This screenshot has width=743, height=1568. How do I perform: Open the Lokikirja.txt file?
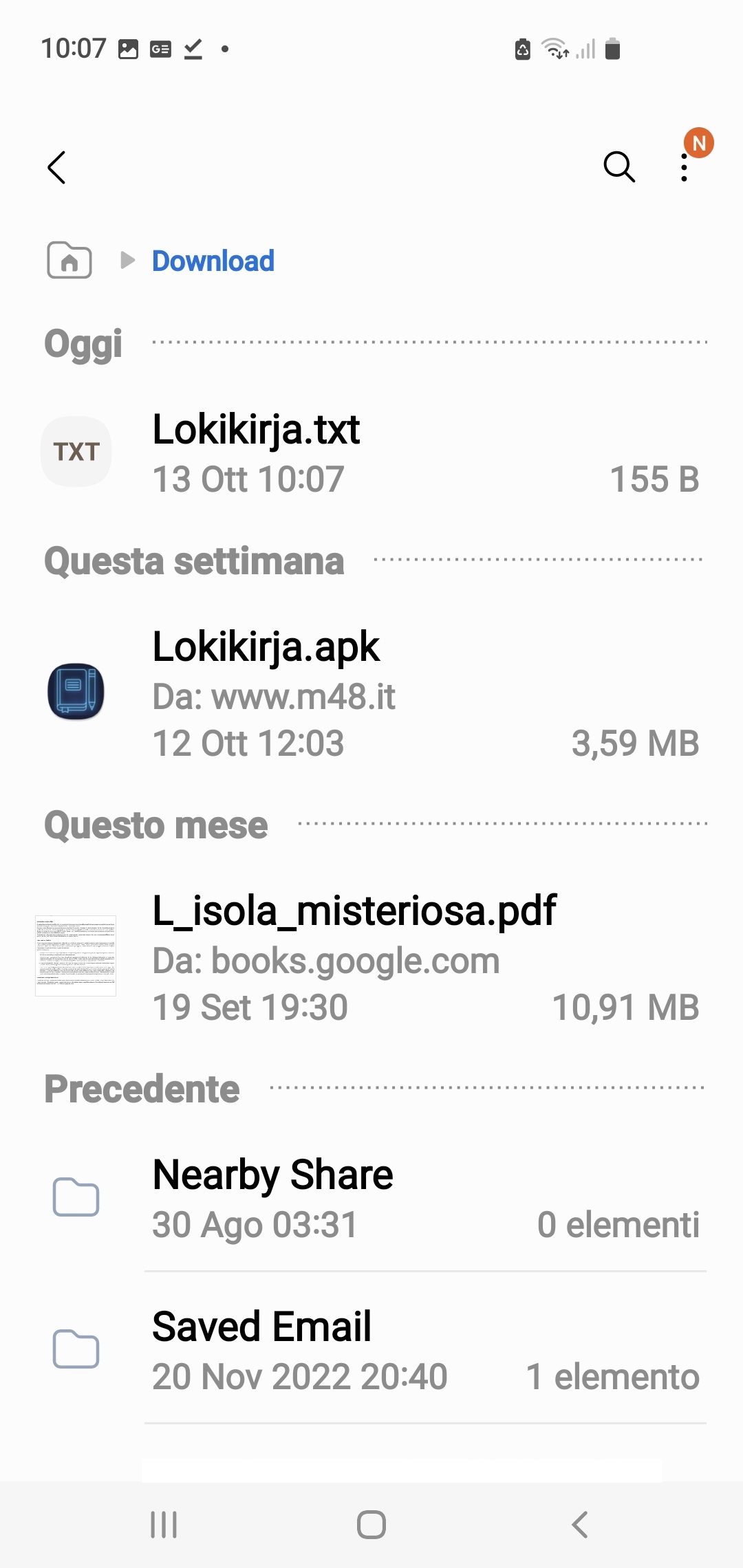point(371,453)
